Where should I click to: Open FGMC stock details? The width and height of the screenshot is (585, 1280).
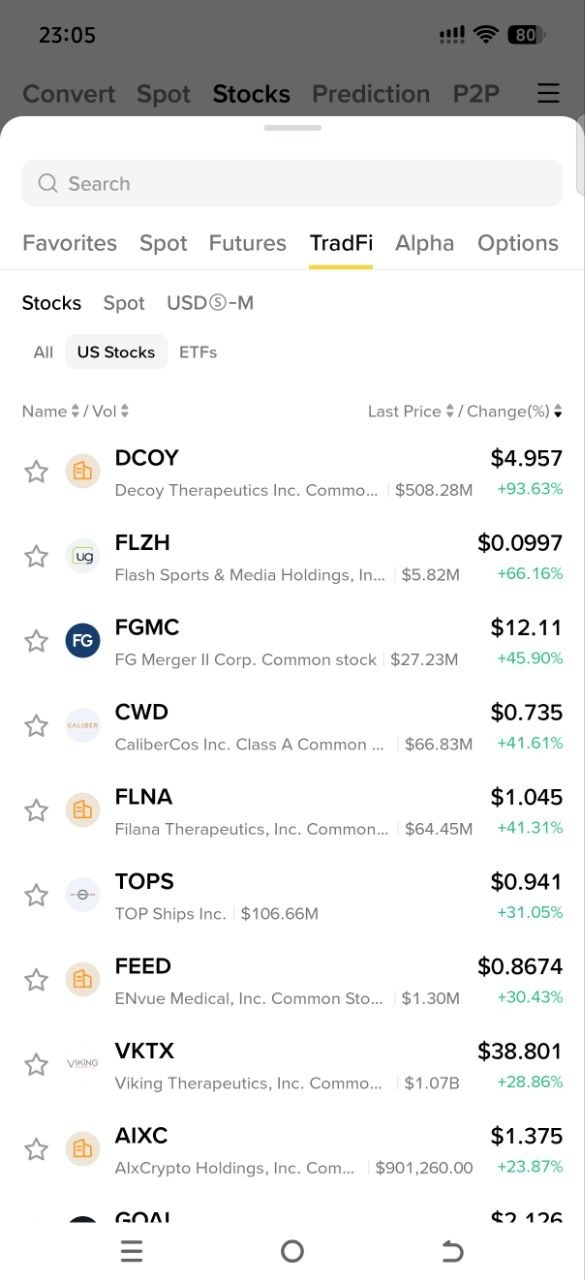(292, 641)
